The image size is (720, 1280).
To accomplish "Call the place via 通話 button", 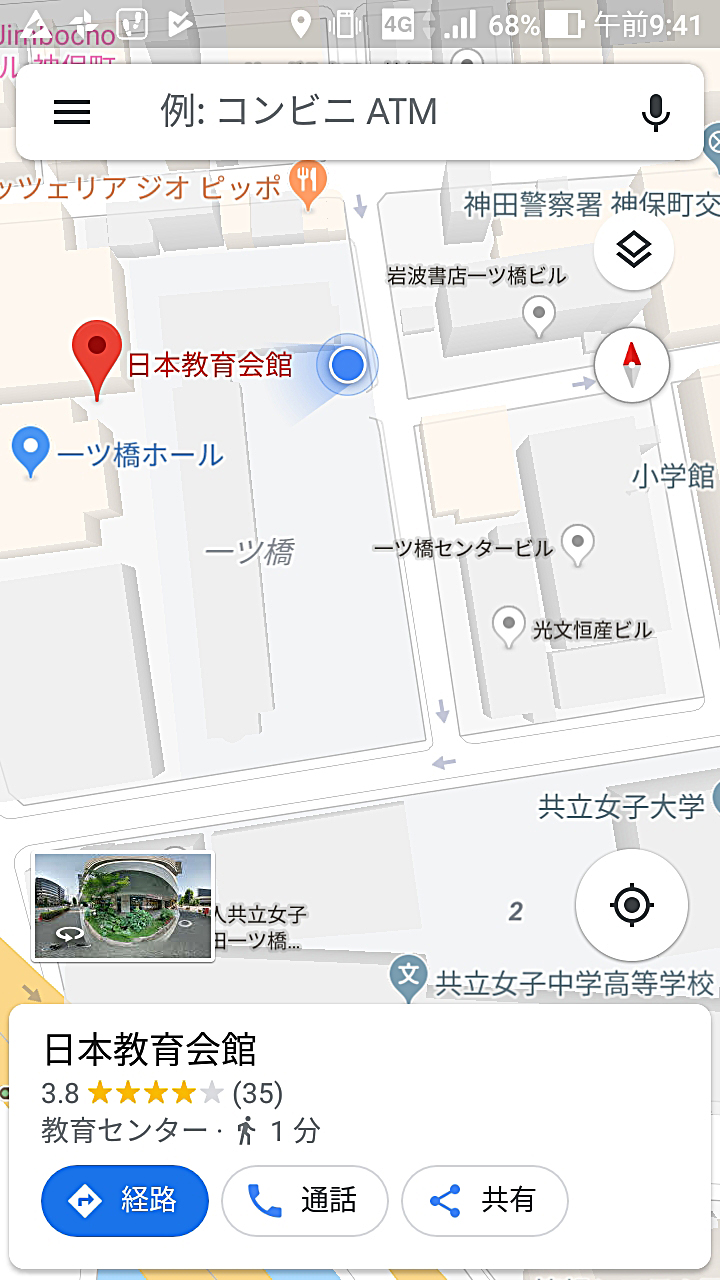I will click(304, 1200).
